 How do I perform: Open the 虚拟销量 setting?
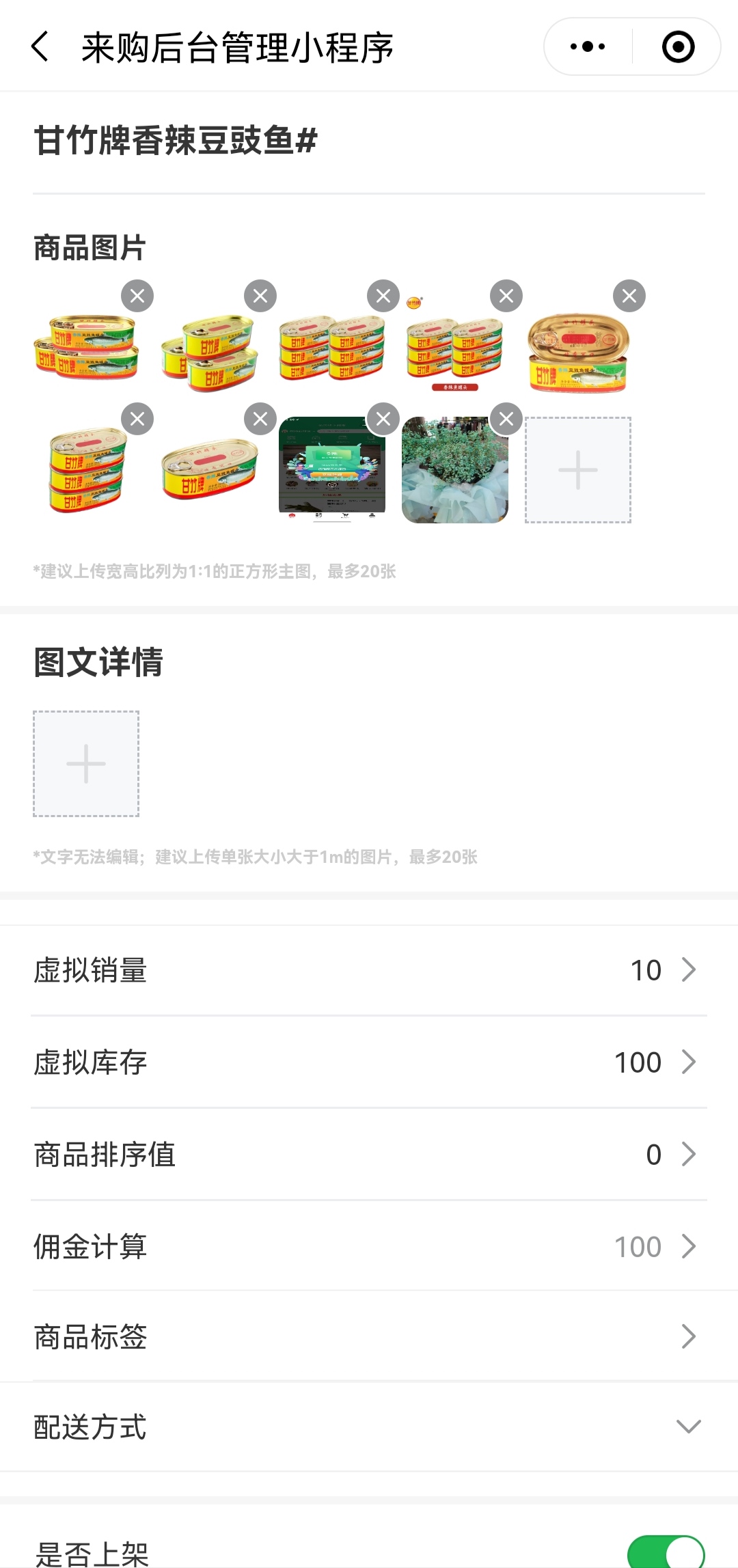(369, 970)
